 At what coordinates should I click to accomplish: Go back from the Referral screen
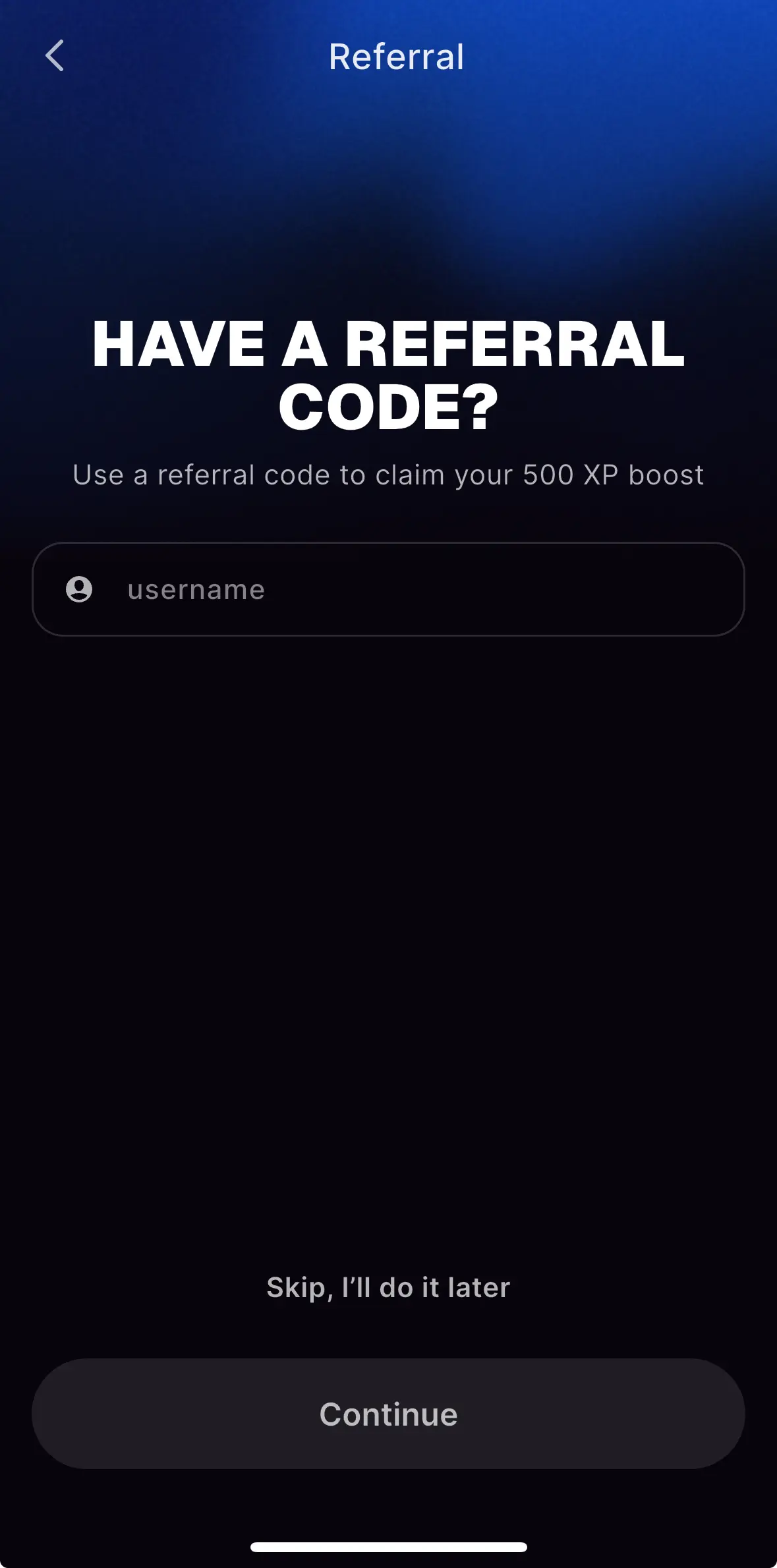coord(55,56)
